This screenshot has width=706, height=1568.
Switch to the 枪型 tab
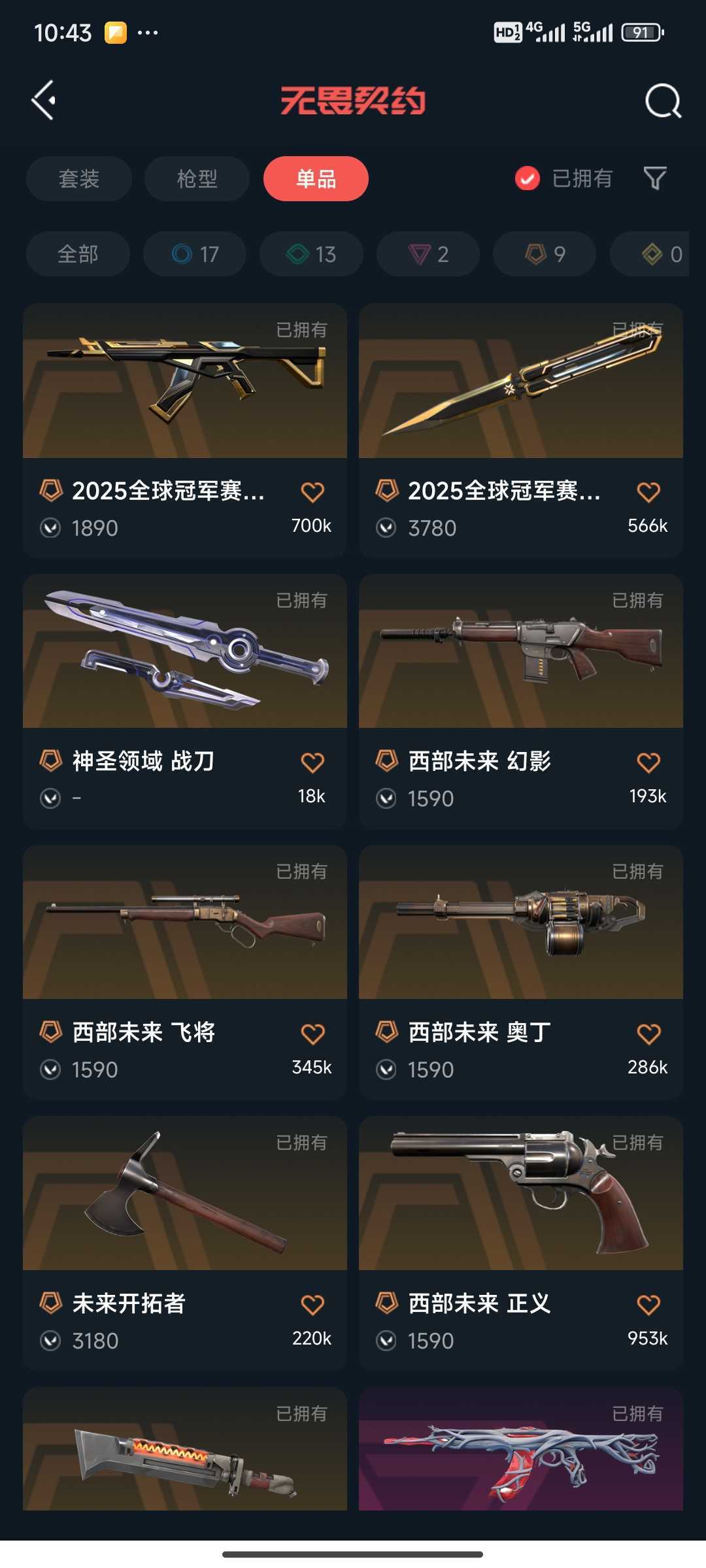tap(197, 178)
